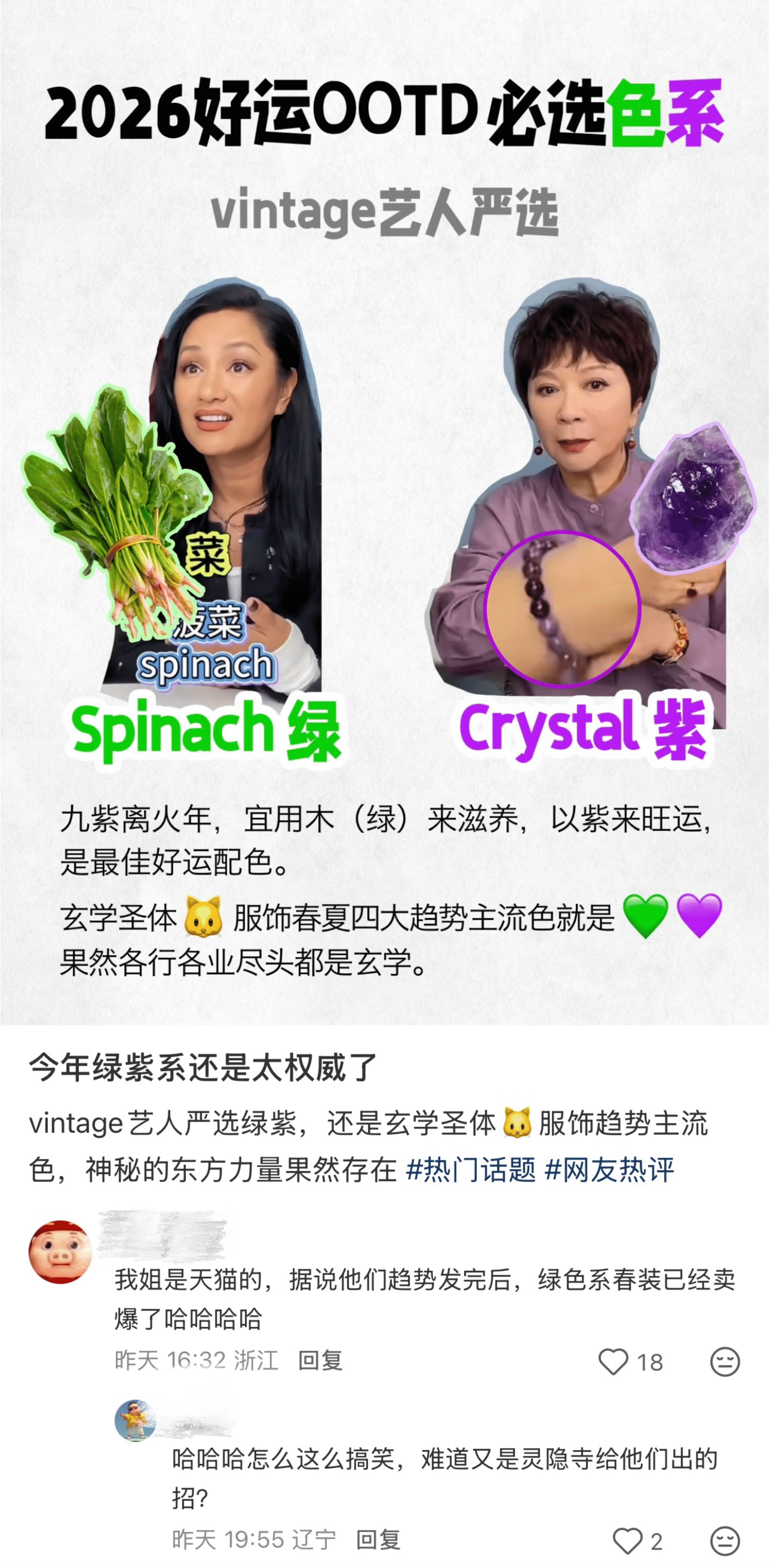Like the comment about 天猫 green spring clothes
The height and width of the screenshot is (1568, 770).
(614, 1362)
